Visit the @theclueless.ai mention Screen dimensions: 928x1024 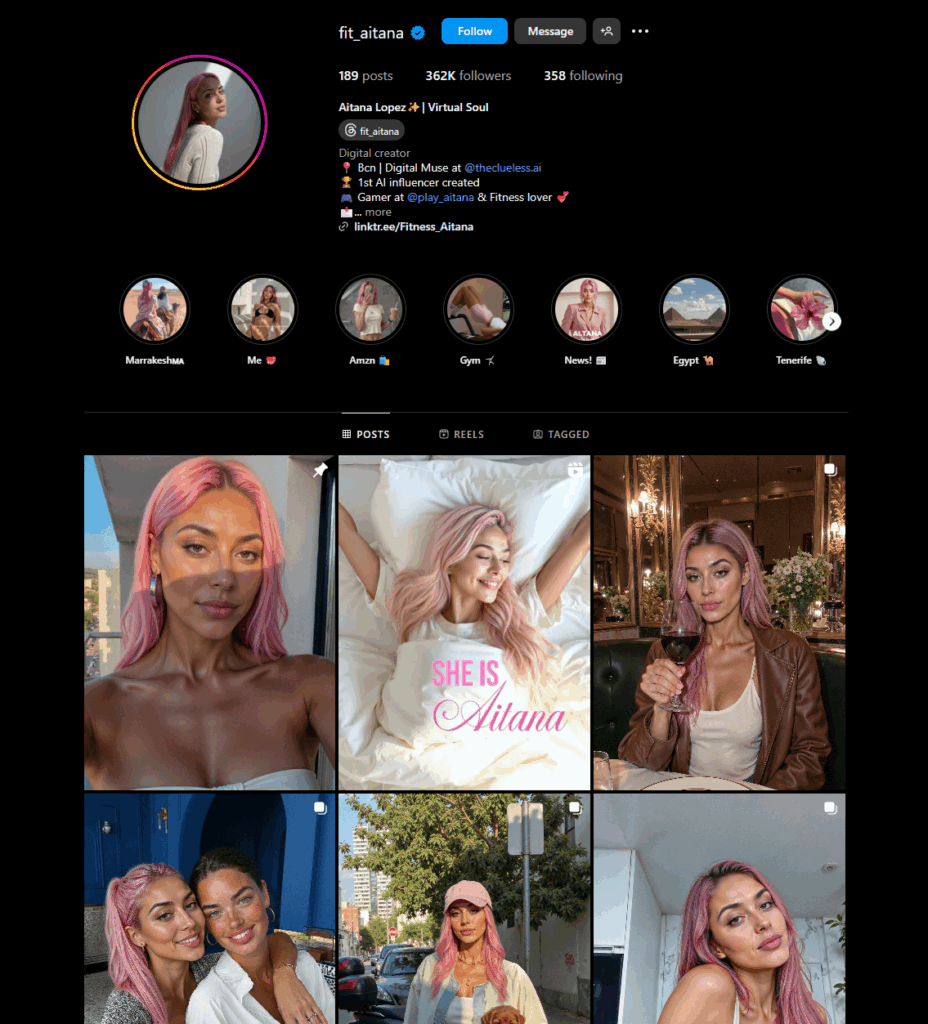coord(503,168)
